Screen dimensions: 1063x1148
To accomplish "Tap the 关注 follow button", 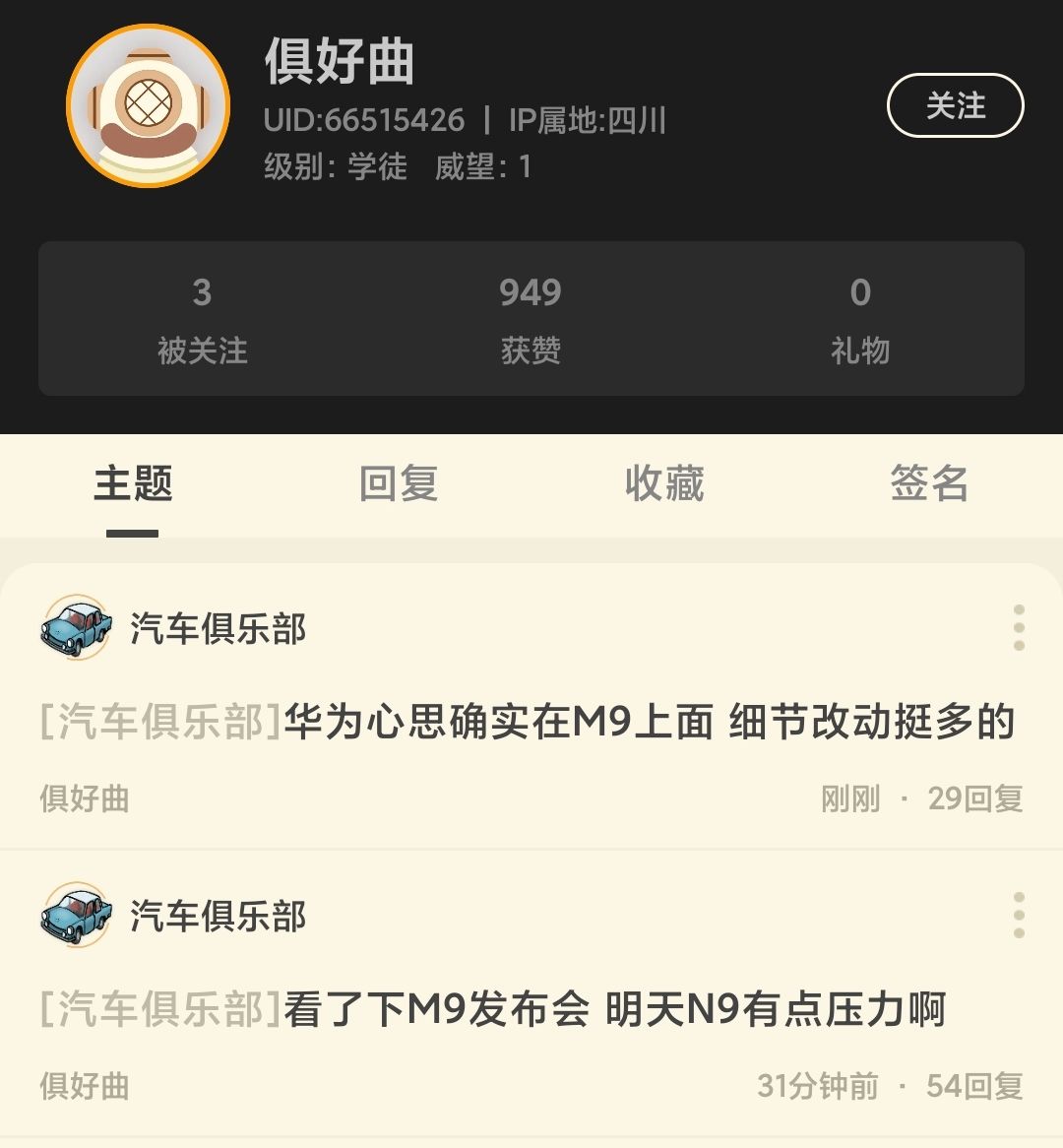I will pos(955,105).
